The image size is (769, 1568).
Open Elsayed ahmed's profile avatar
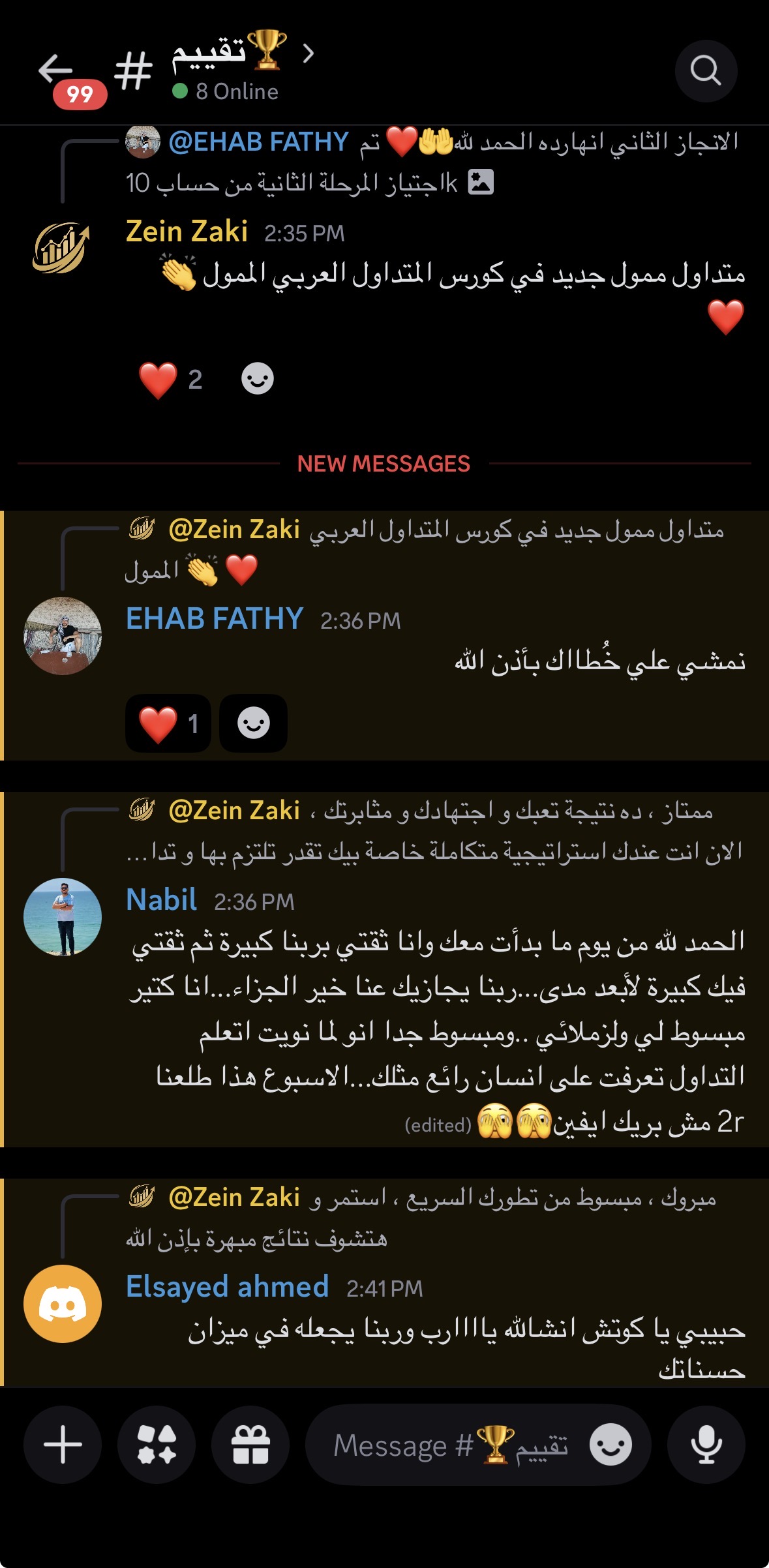coord(63,1303)
